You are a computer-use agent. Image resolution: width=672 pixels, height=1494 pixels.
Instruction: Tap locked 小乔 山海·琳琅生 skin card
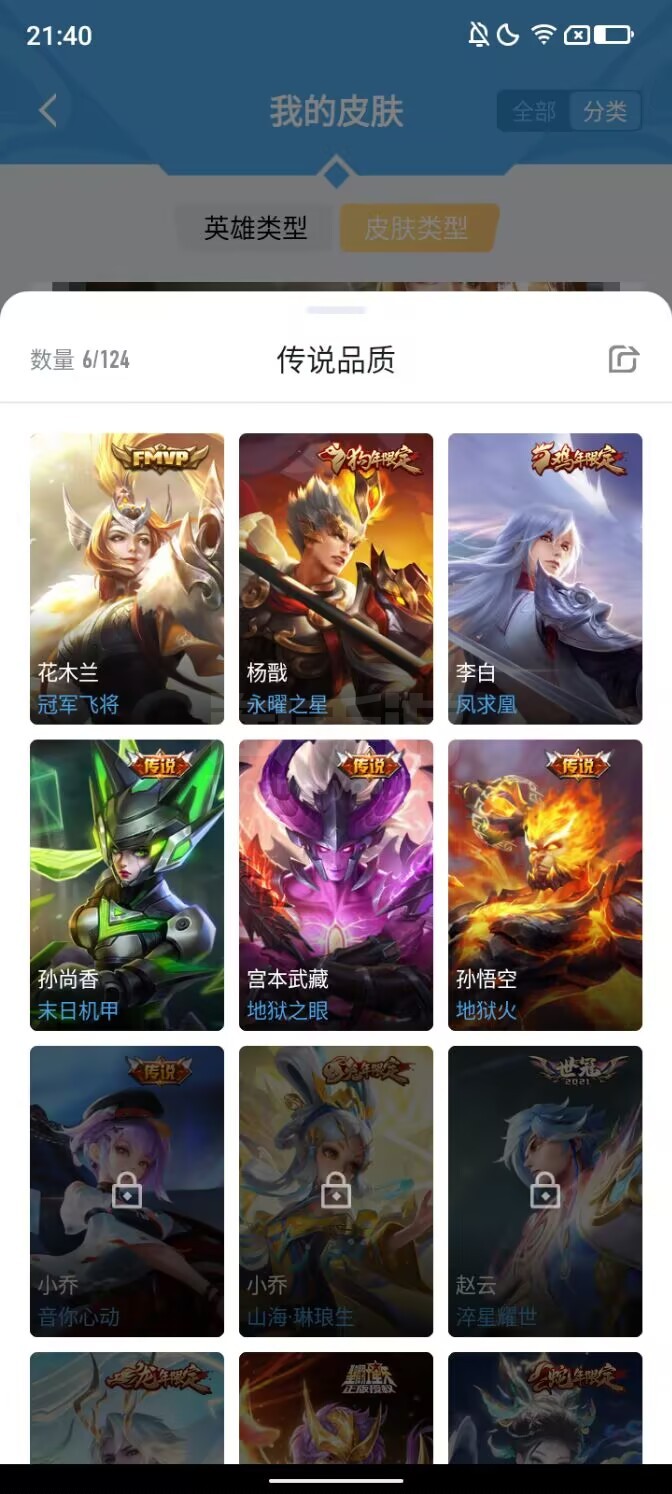[336, 1191]
